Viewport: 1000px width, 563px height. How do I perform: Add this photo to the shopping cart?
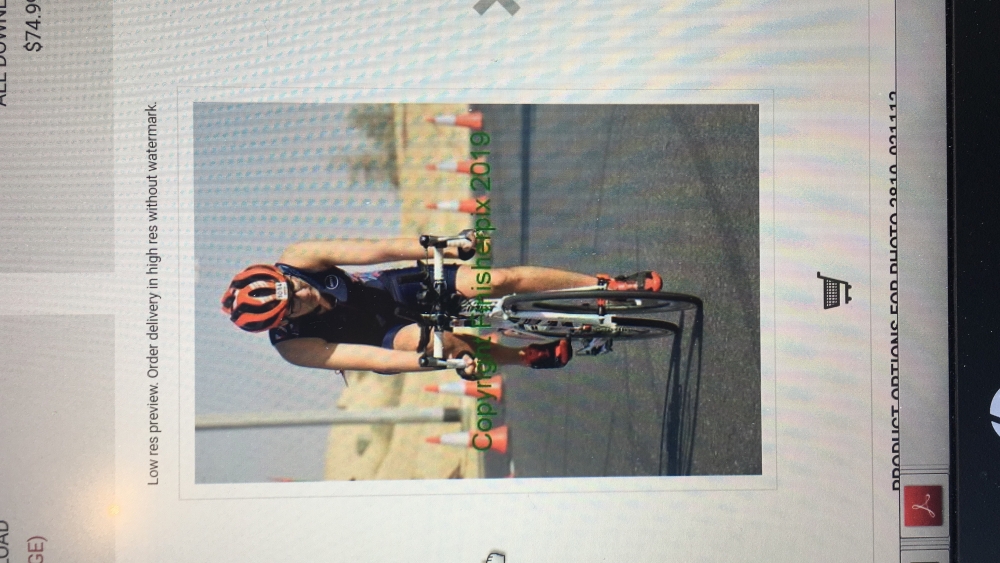pos(833,290)
